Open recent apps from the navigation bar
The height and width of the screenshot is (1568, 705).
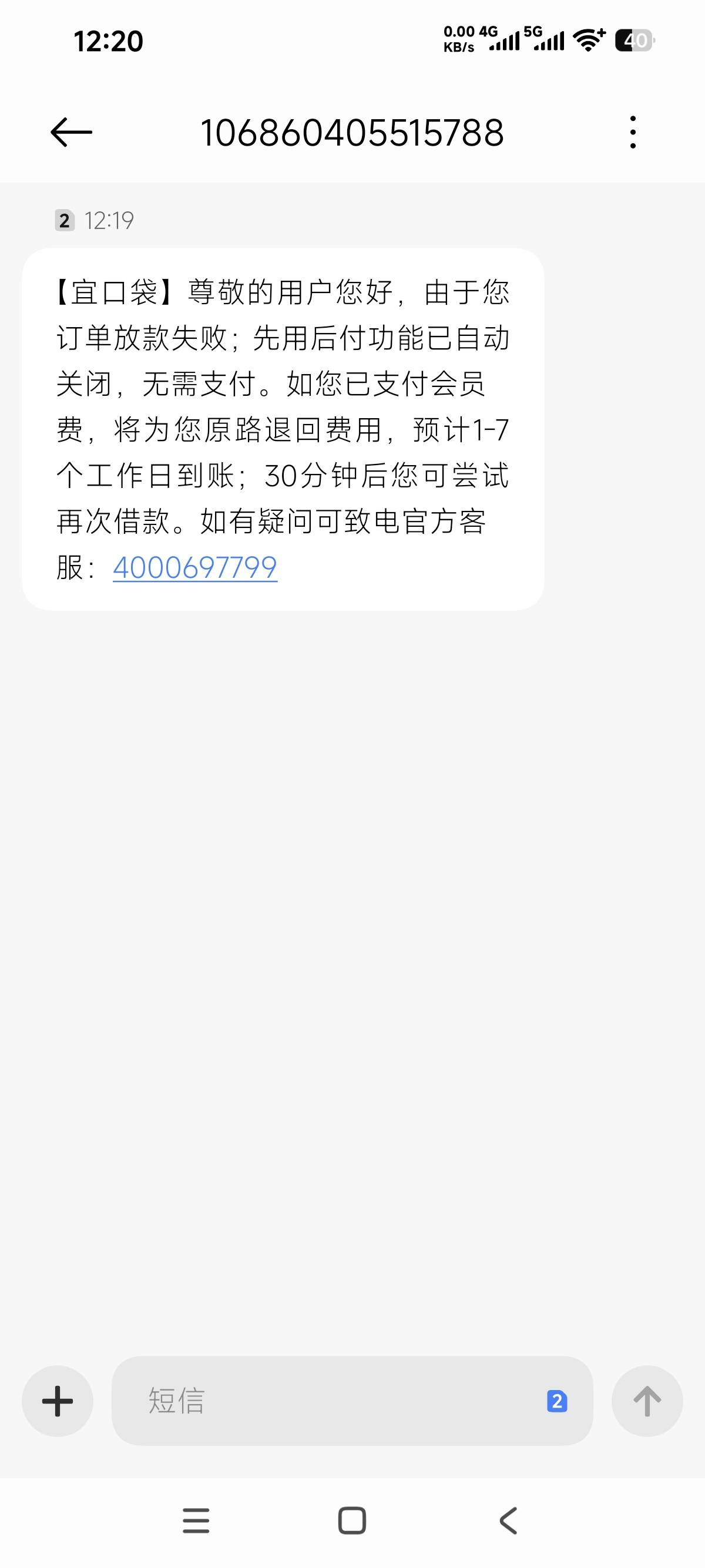coord(196,1520)
